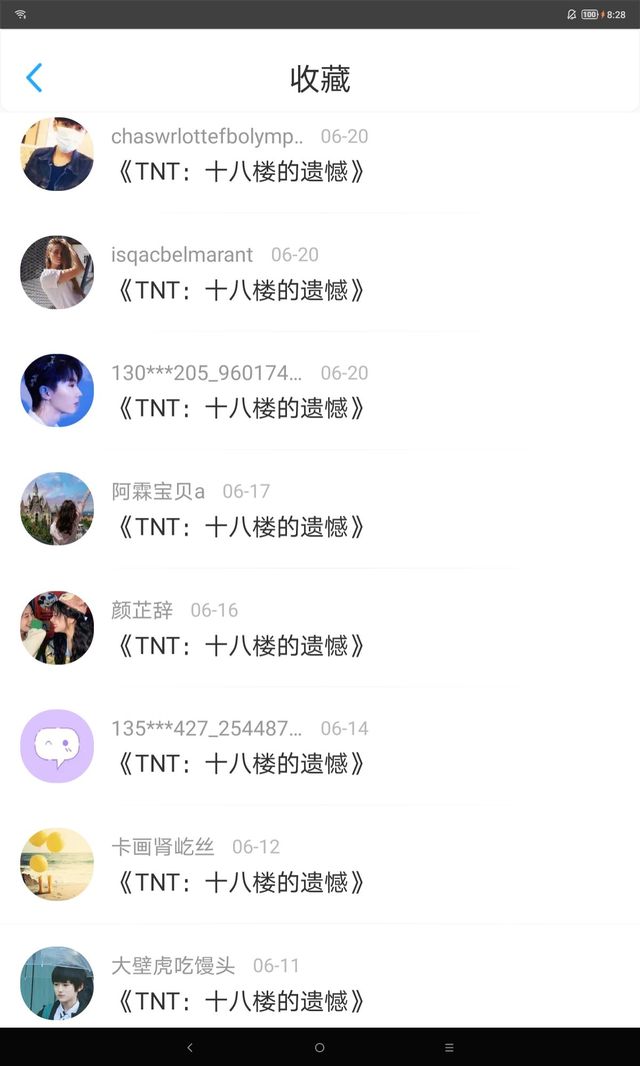Go back using the blue arrow
Viewport: 640px width, 1066px height.
(34, 78)
